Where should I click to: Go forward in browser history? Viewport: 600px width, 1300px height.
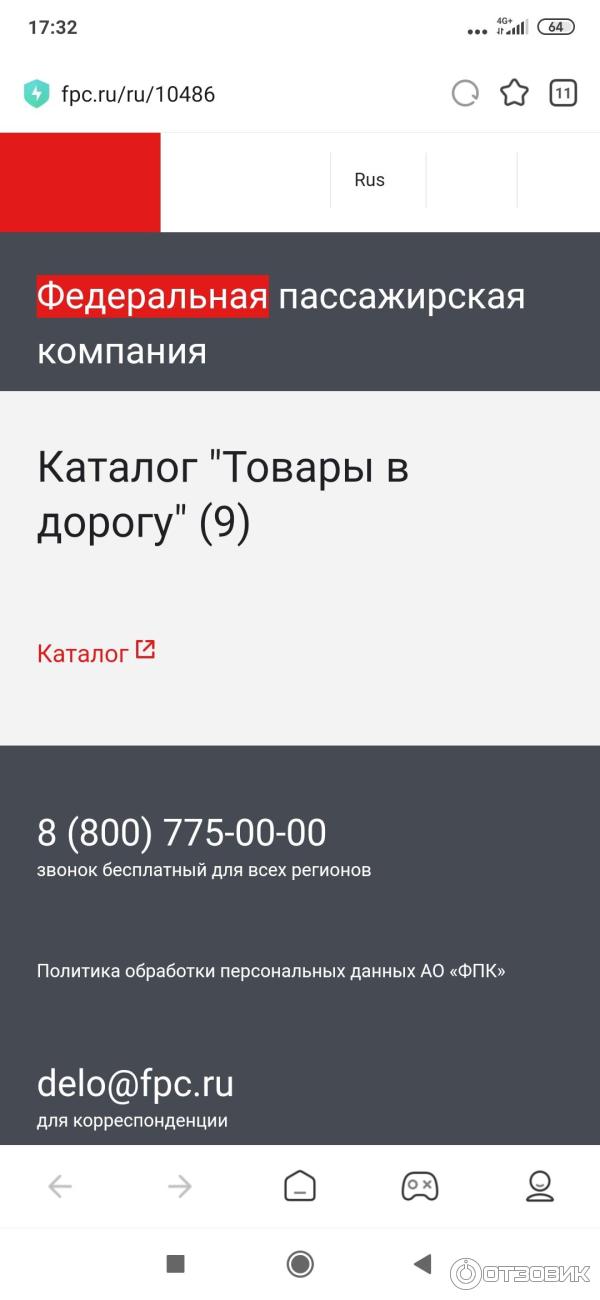click(180, 1186)
